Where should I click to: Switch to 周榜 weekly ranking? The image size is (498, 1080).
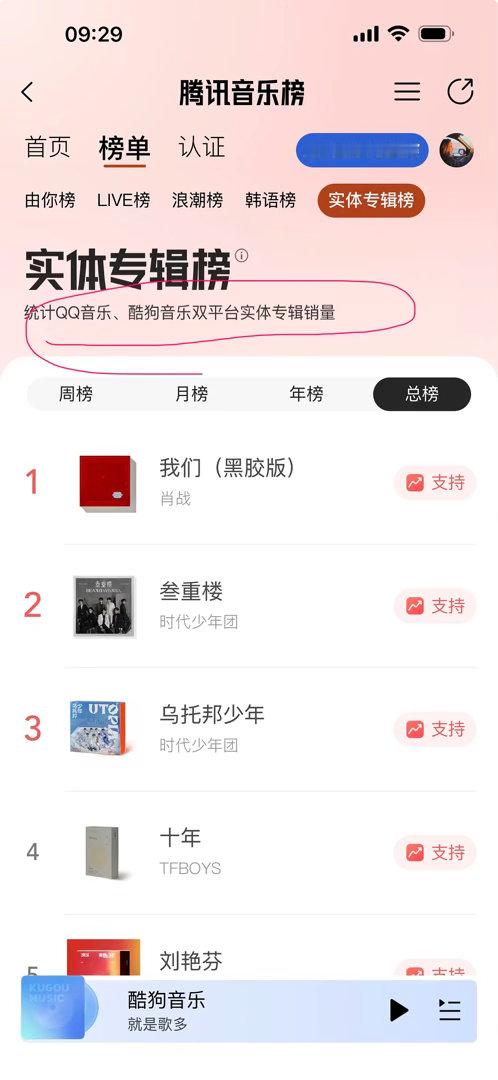click(75, 394)
